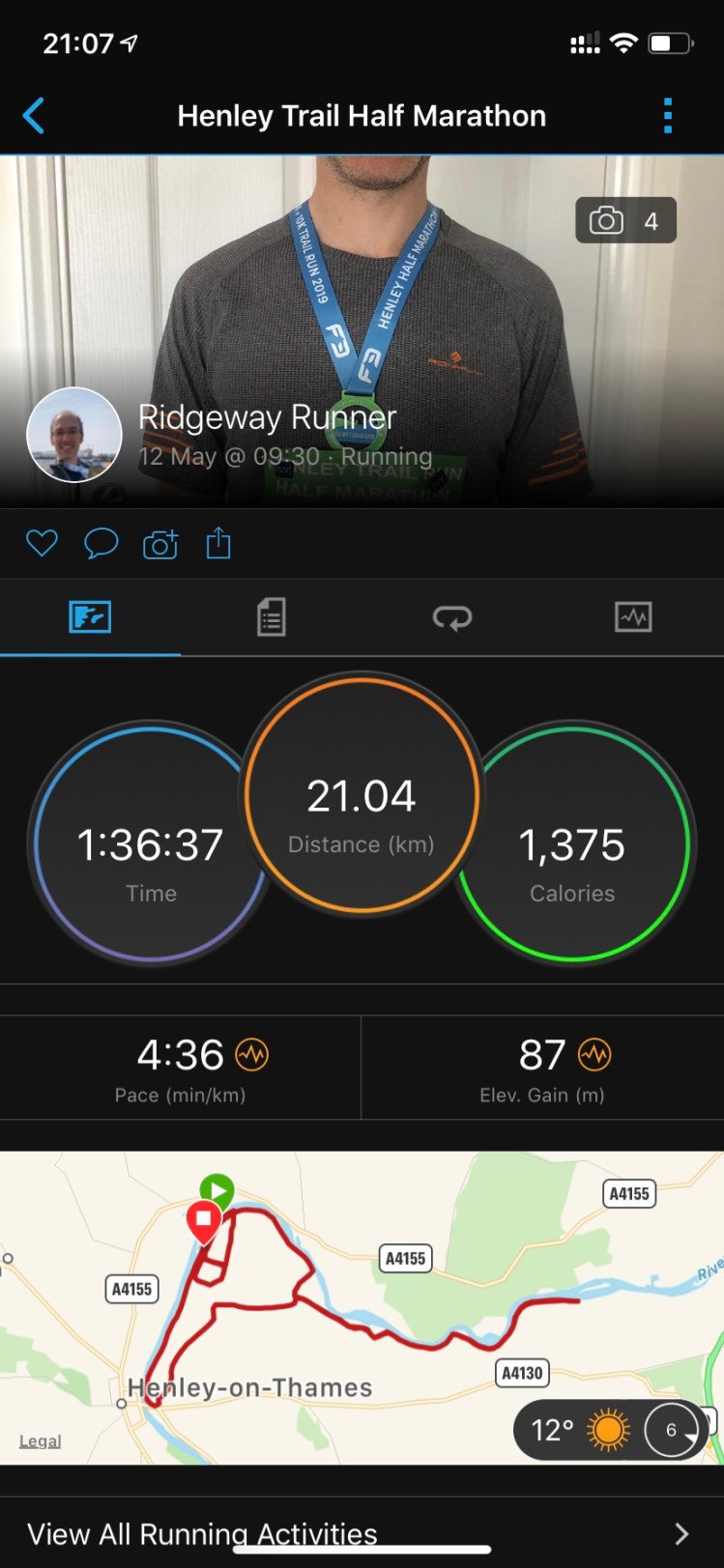The image size is (724, 1568).
Task: Switch to the stats details tab
Action: [271, 617]
